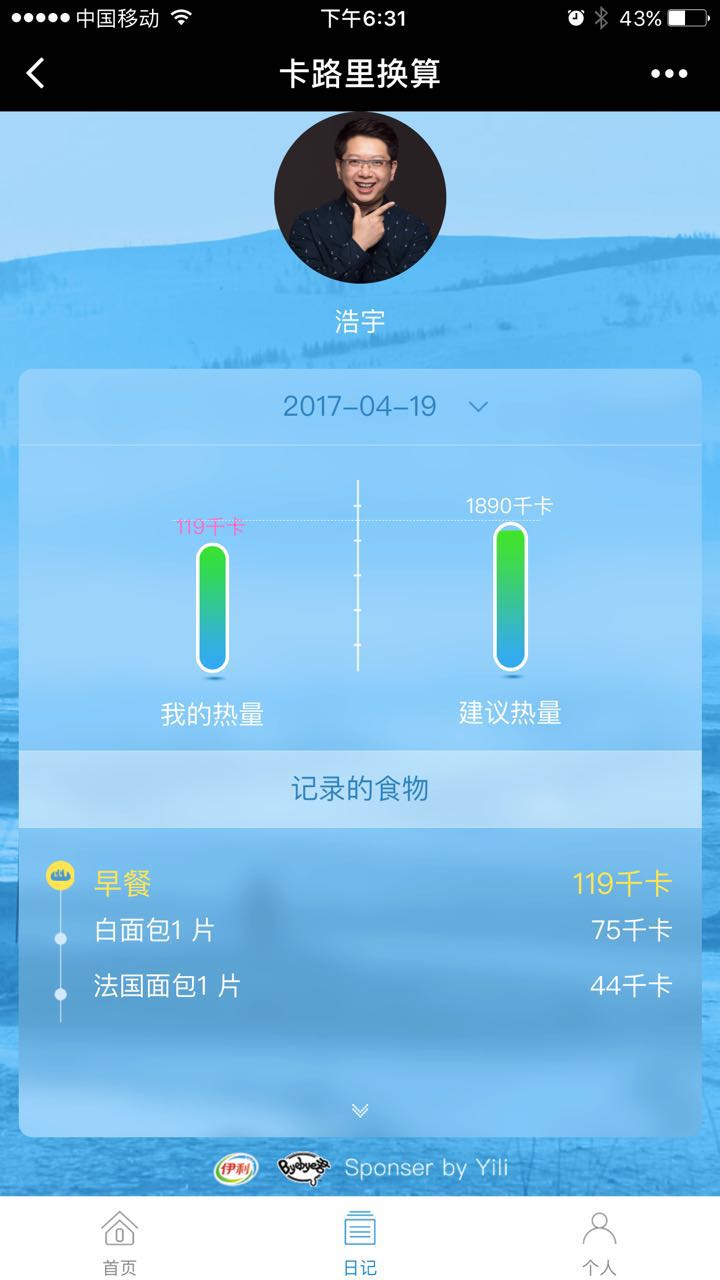
Task: Switch to the 日记 tab
Action: pos(360,1242)
